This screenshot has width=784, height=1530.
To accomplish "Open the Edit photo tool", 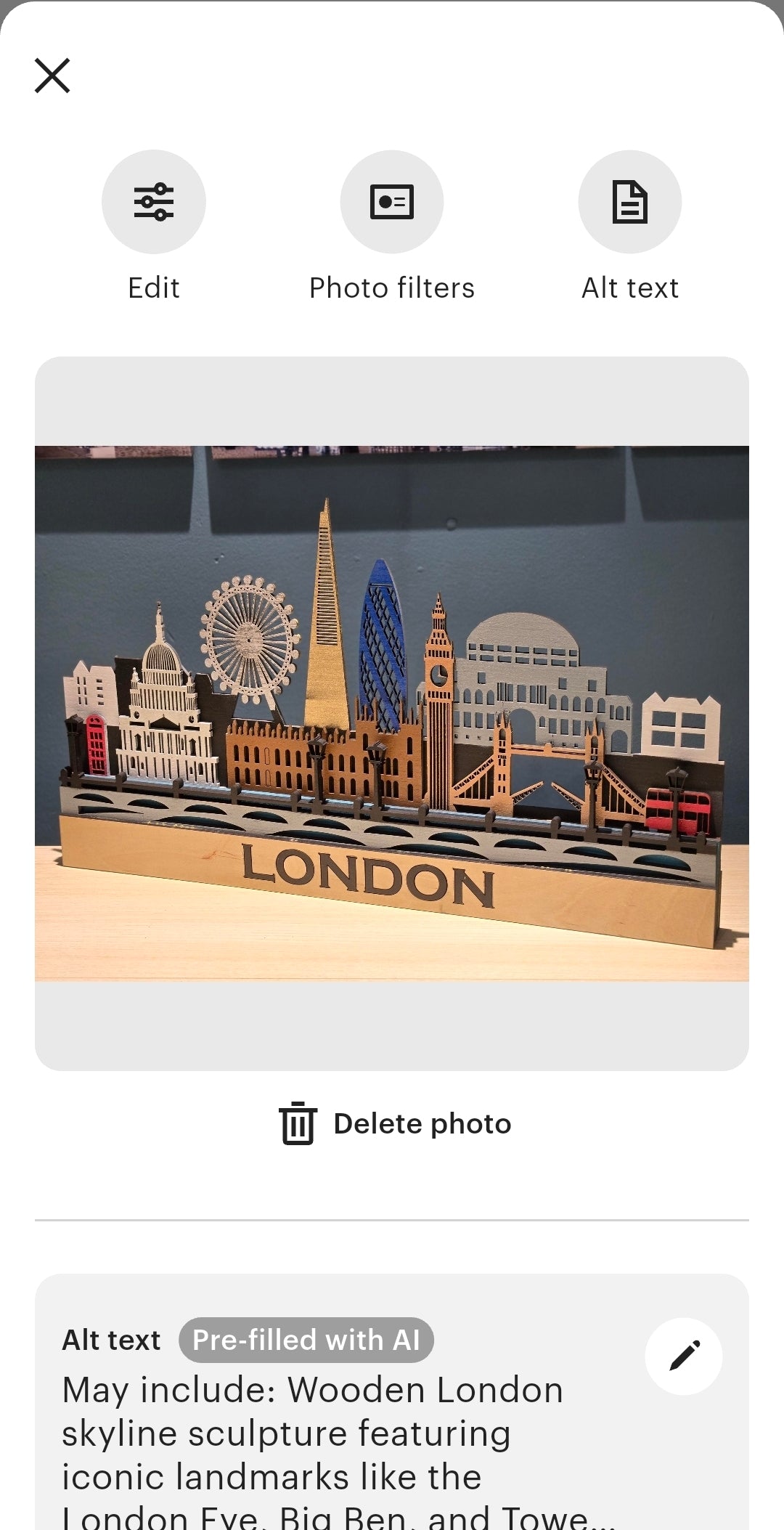I will click(x=153, y=202).
